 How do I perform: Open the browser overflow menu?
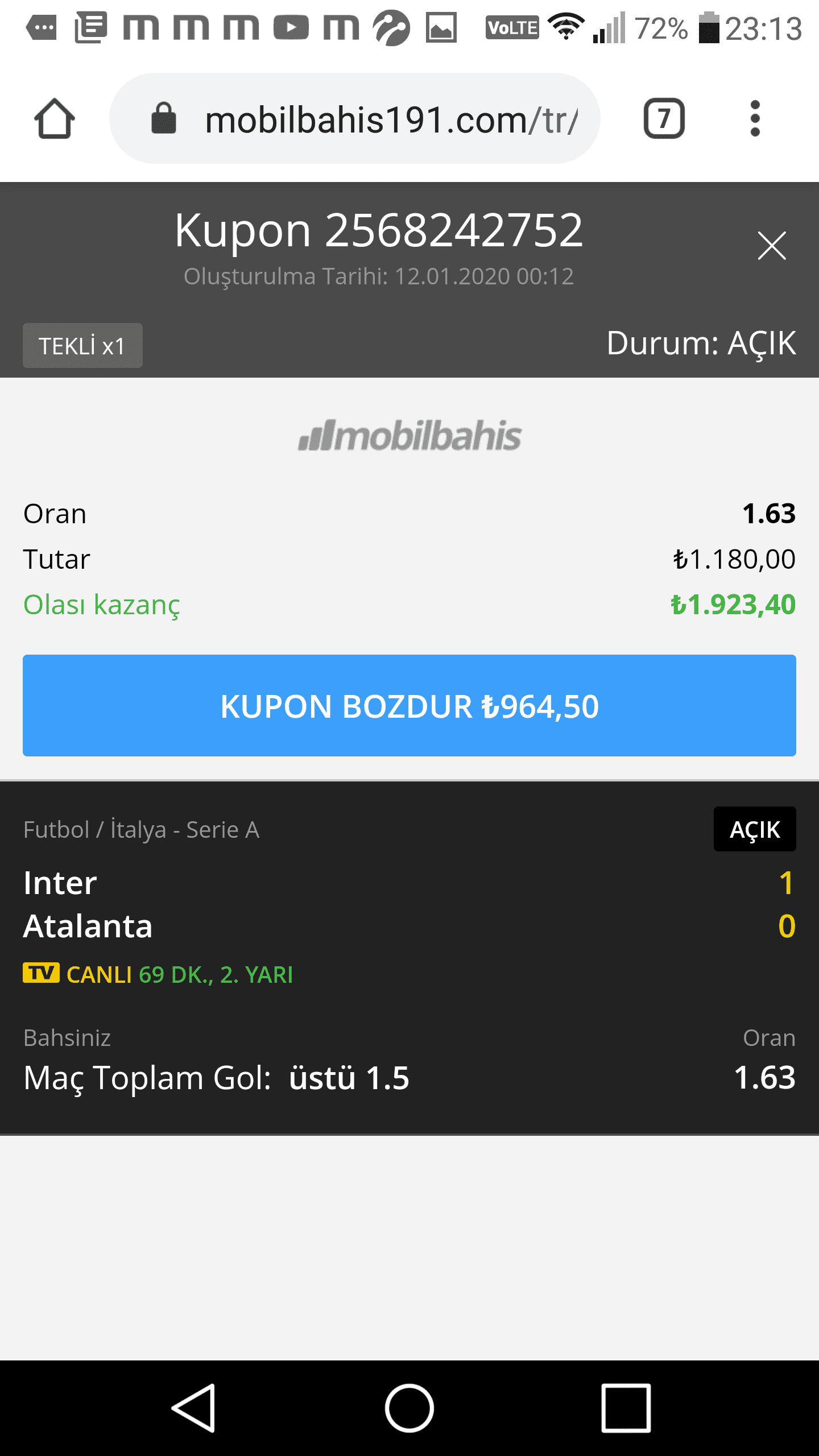(x=755, y=118)
